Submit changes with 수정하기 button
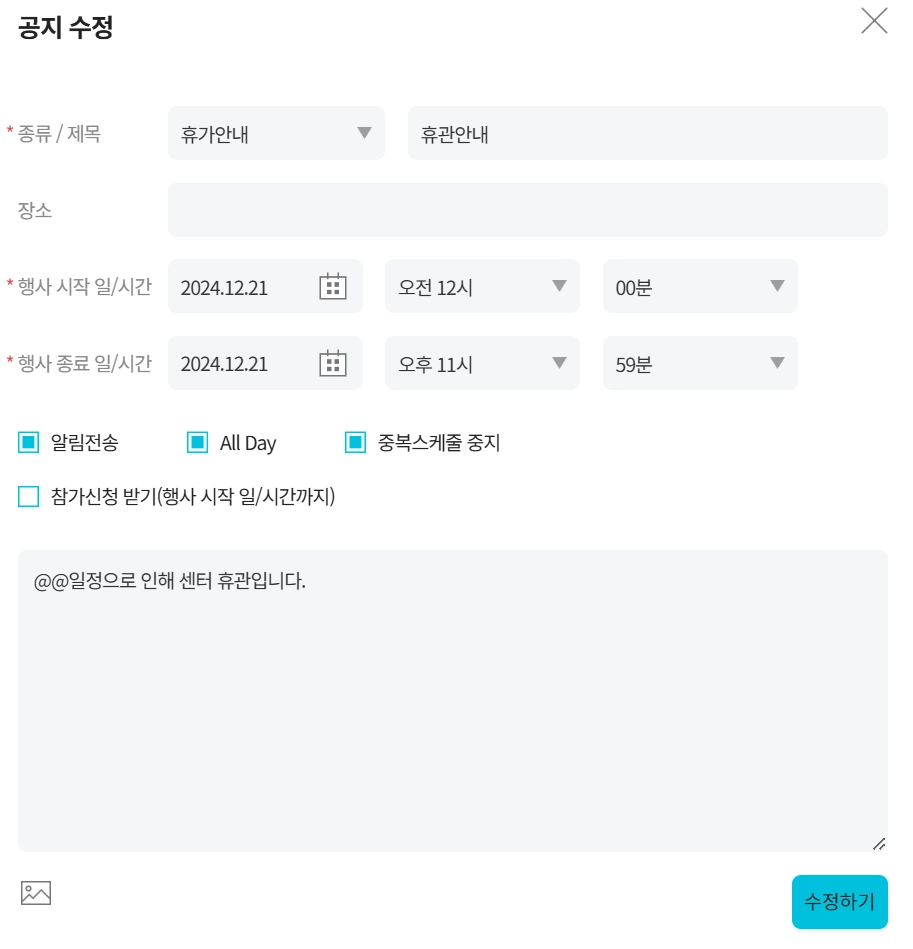The width and height of the screenshot is (913, 949). pos(839,902)
